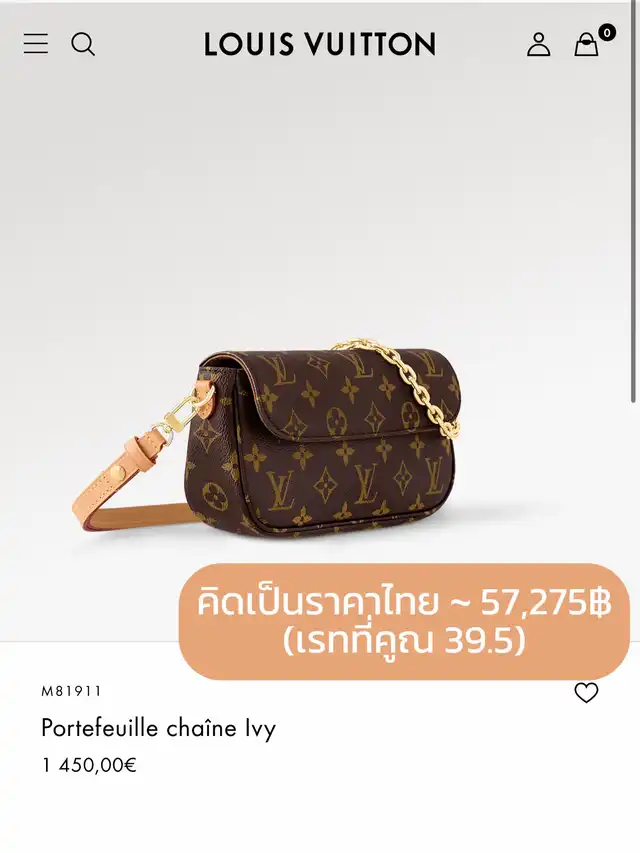The image size is (640, 853).
Task: View the shopping bag
Action: (x=587, y=44)
